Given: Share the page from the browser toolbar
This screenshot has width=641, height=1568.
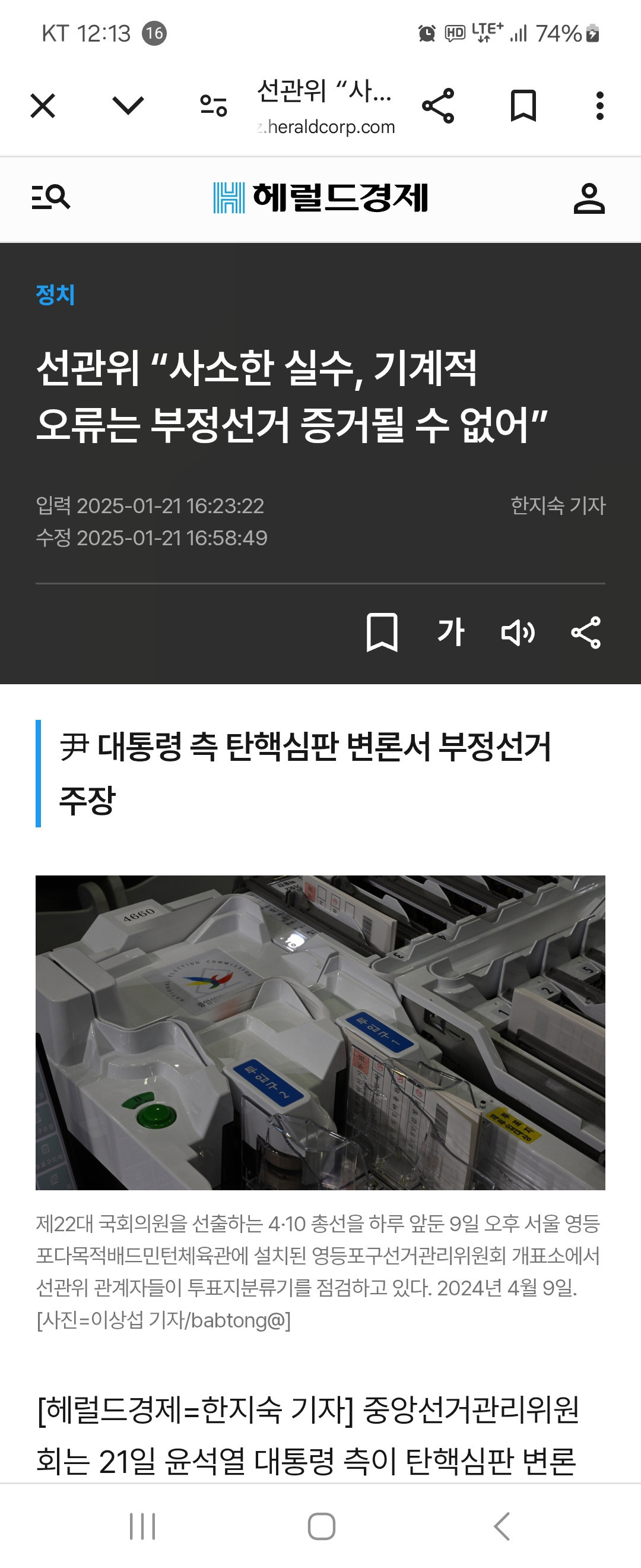Looking at the screenshot, I should coord(438,106).
